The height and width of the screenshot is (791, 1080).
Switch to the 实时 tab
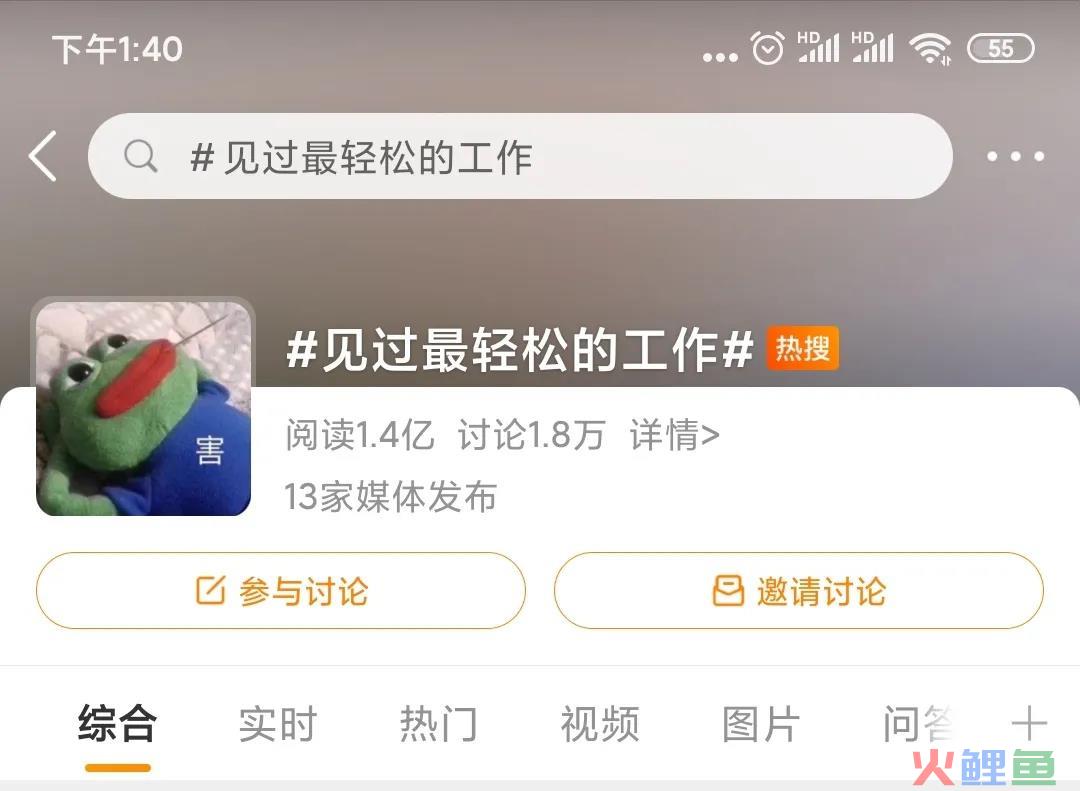pos(278,723)
